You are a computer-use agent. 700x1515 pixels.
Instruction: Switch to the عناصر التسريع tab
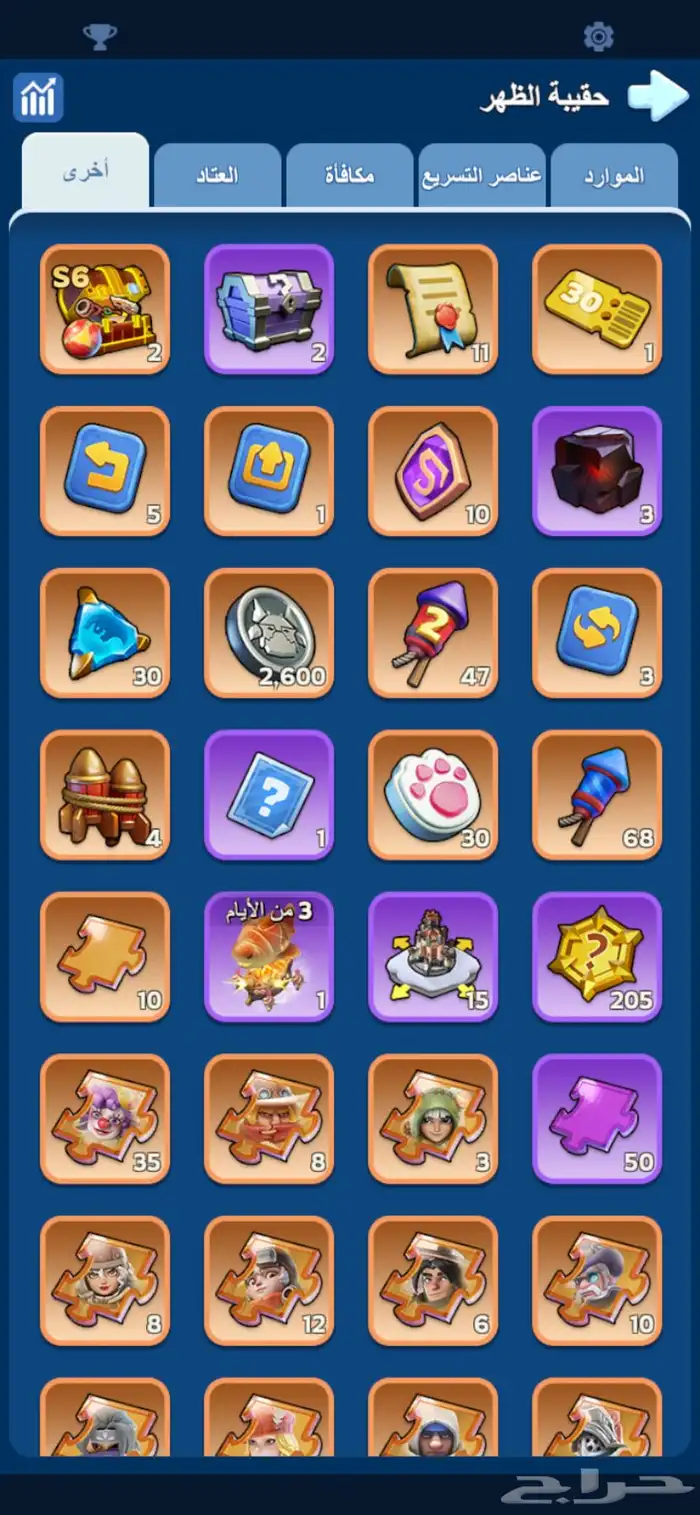pos(482,176)
